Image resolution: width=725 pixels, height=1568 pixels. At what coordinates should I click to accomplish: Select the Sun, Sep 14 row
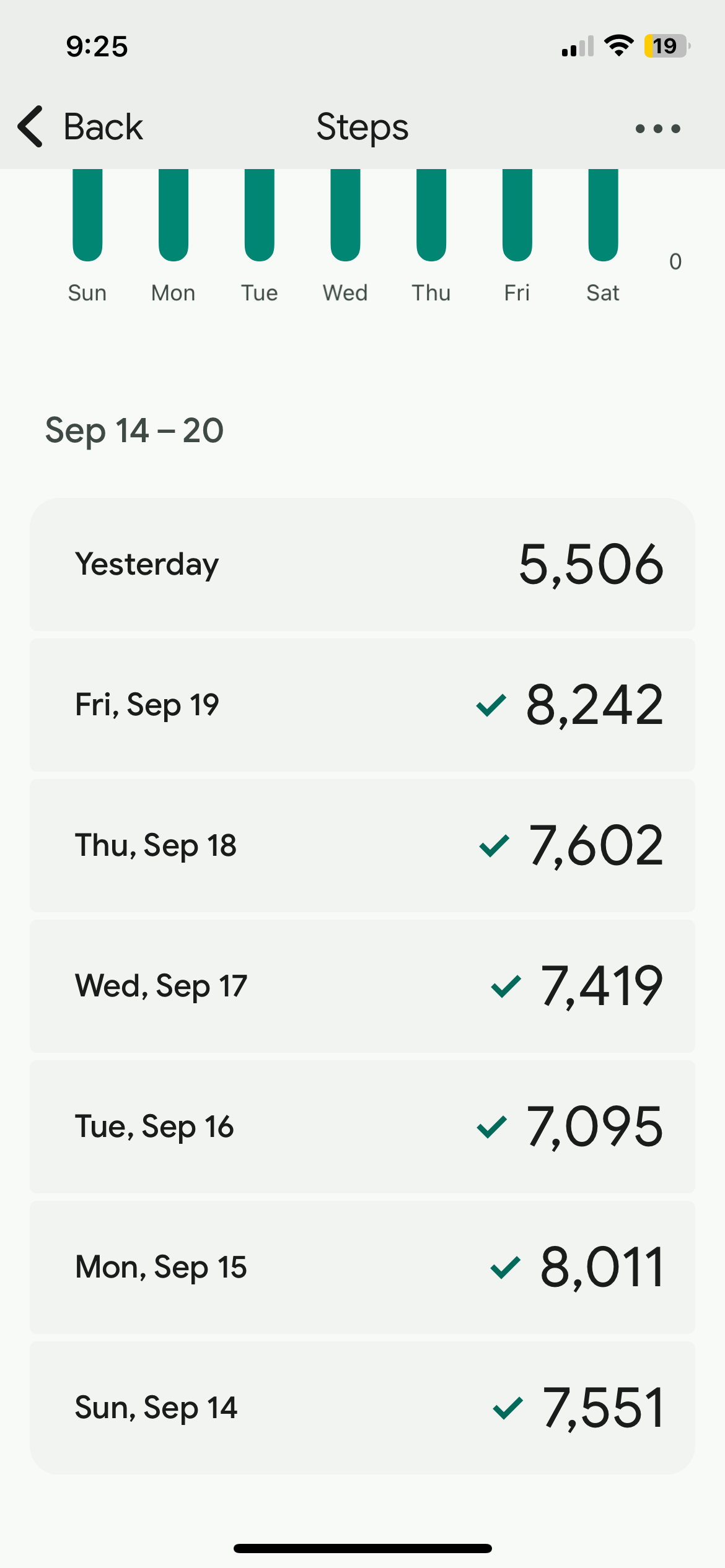coord(362,1408)
